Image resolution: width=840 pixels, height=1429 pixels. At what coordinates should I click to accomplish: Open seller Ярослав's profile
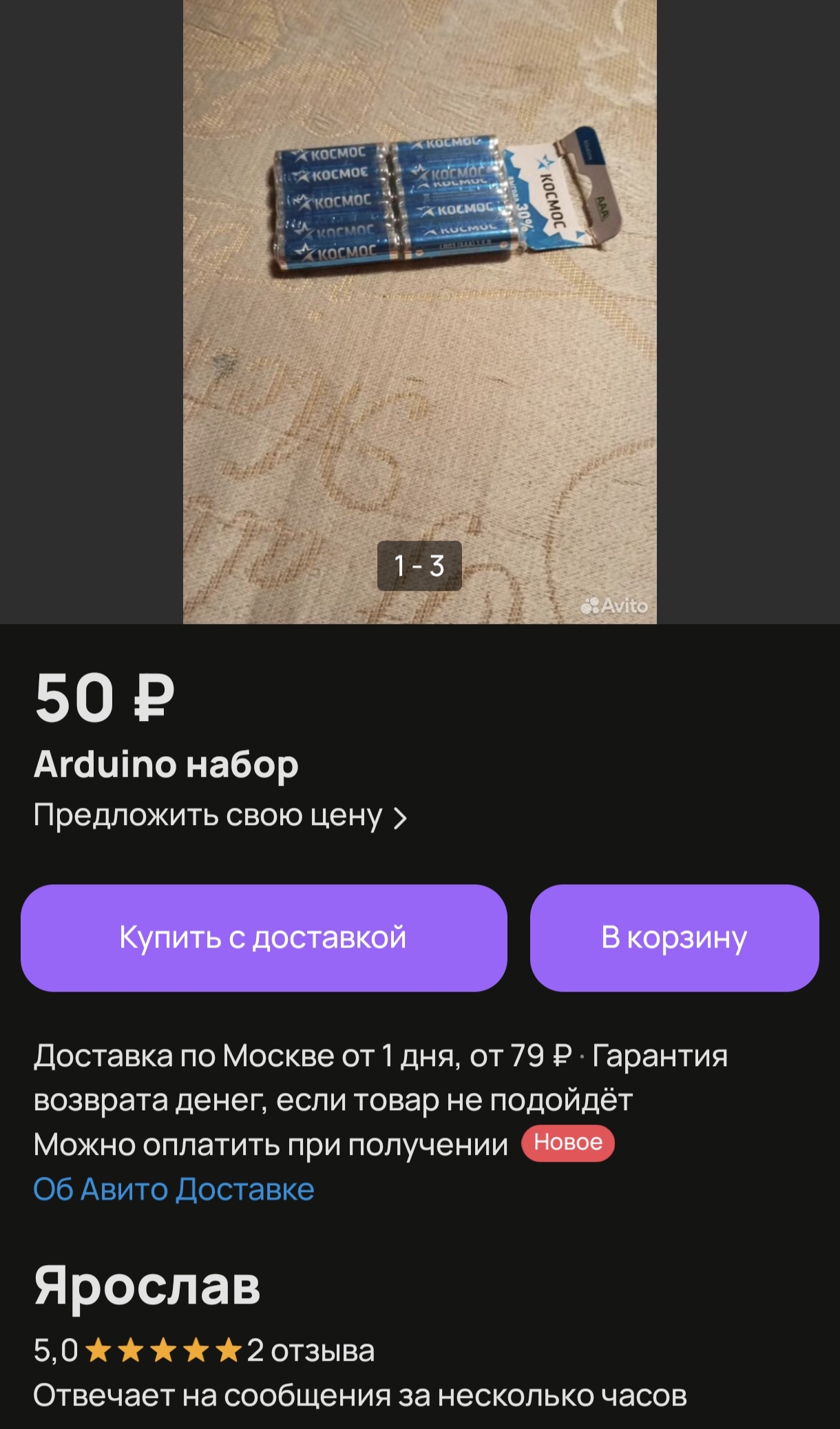point(147,1285)
